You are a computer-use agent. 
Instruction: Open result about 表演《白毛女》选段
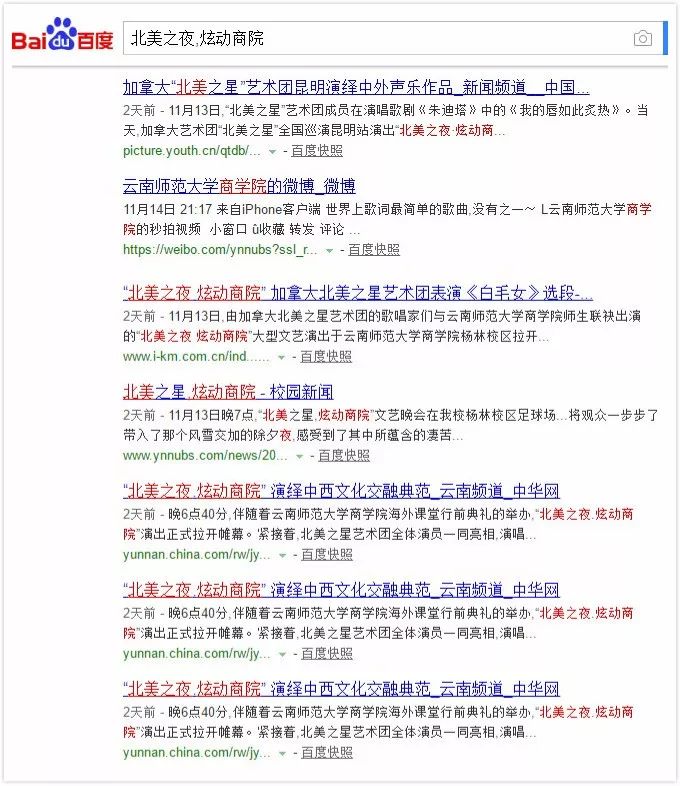[x=357, y=293]
